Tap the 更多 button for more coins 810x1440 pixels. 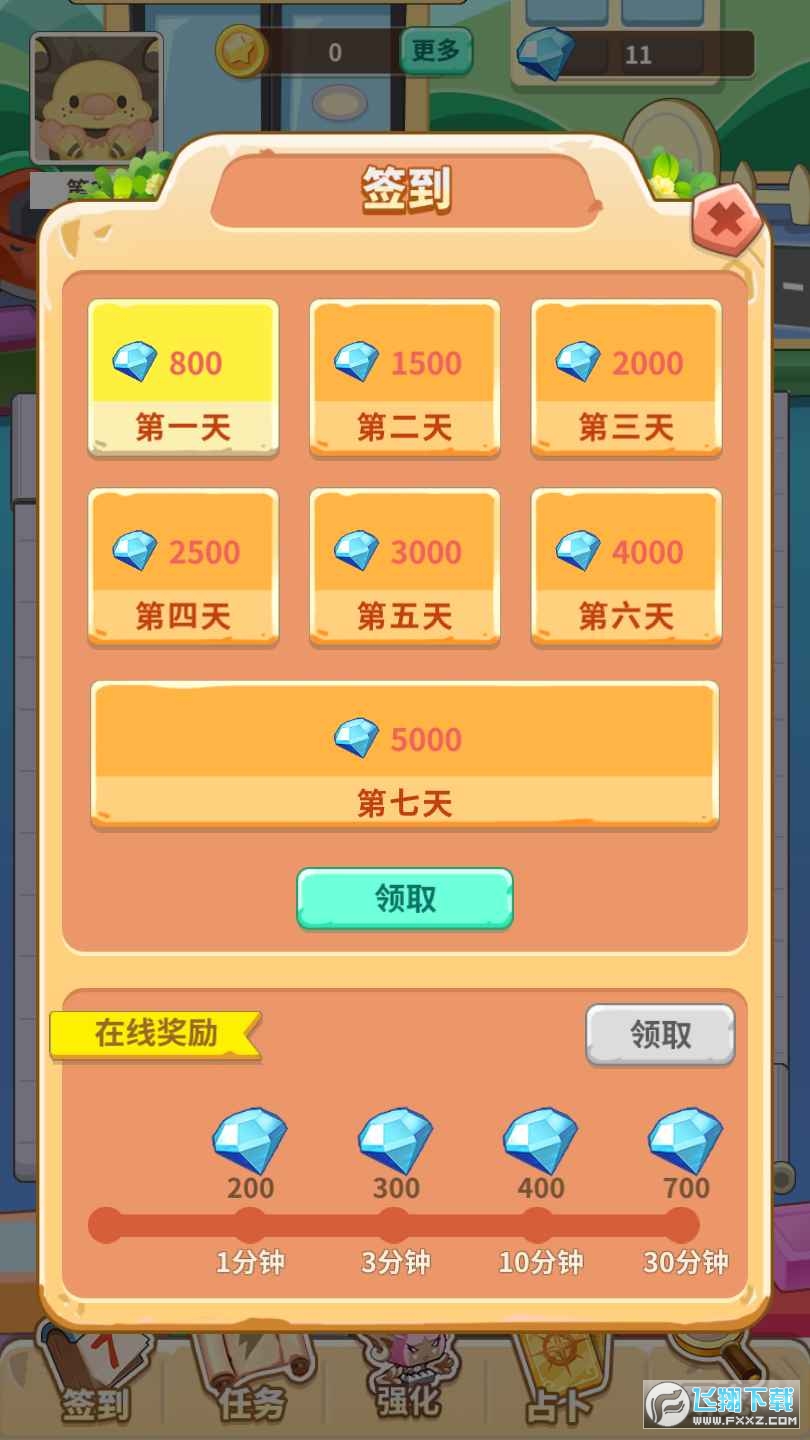point(436,51)
